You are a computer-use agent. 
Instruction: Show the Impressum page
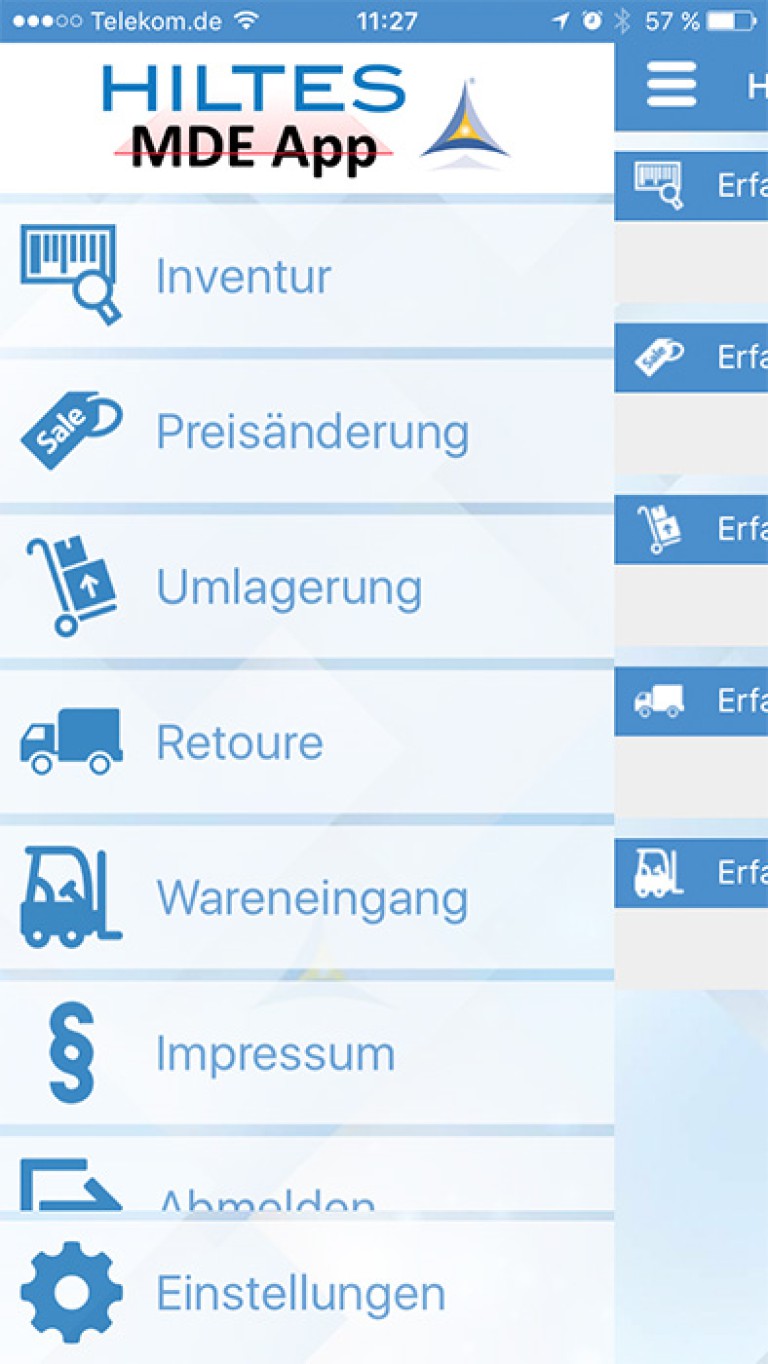click(x=275, y=1053)
